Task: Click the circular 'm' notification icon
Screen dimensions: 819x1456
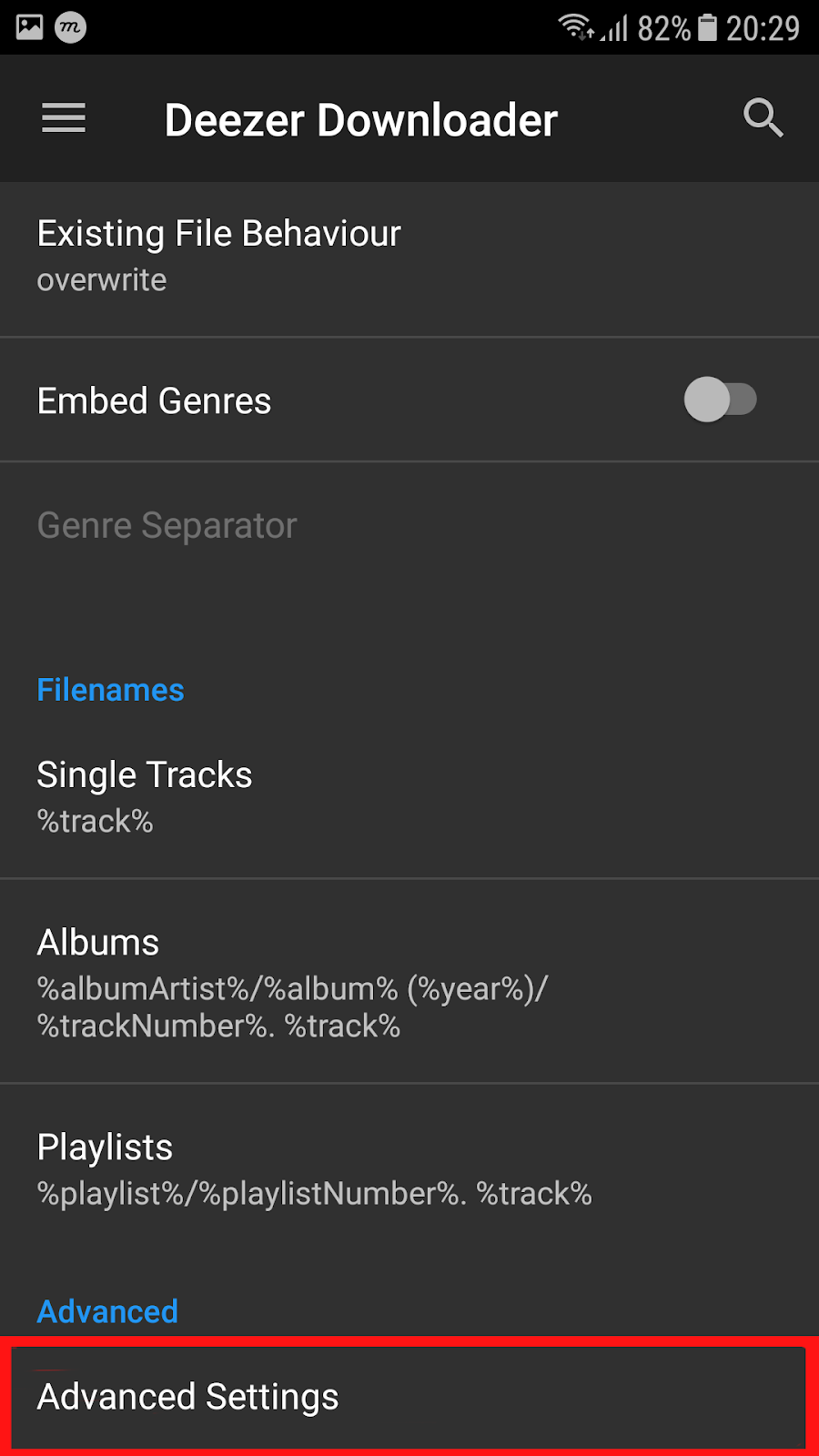Action: pyautogui.click(x=72, y=26)
